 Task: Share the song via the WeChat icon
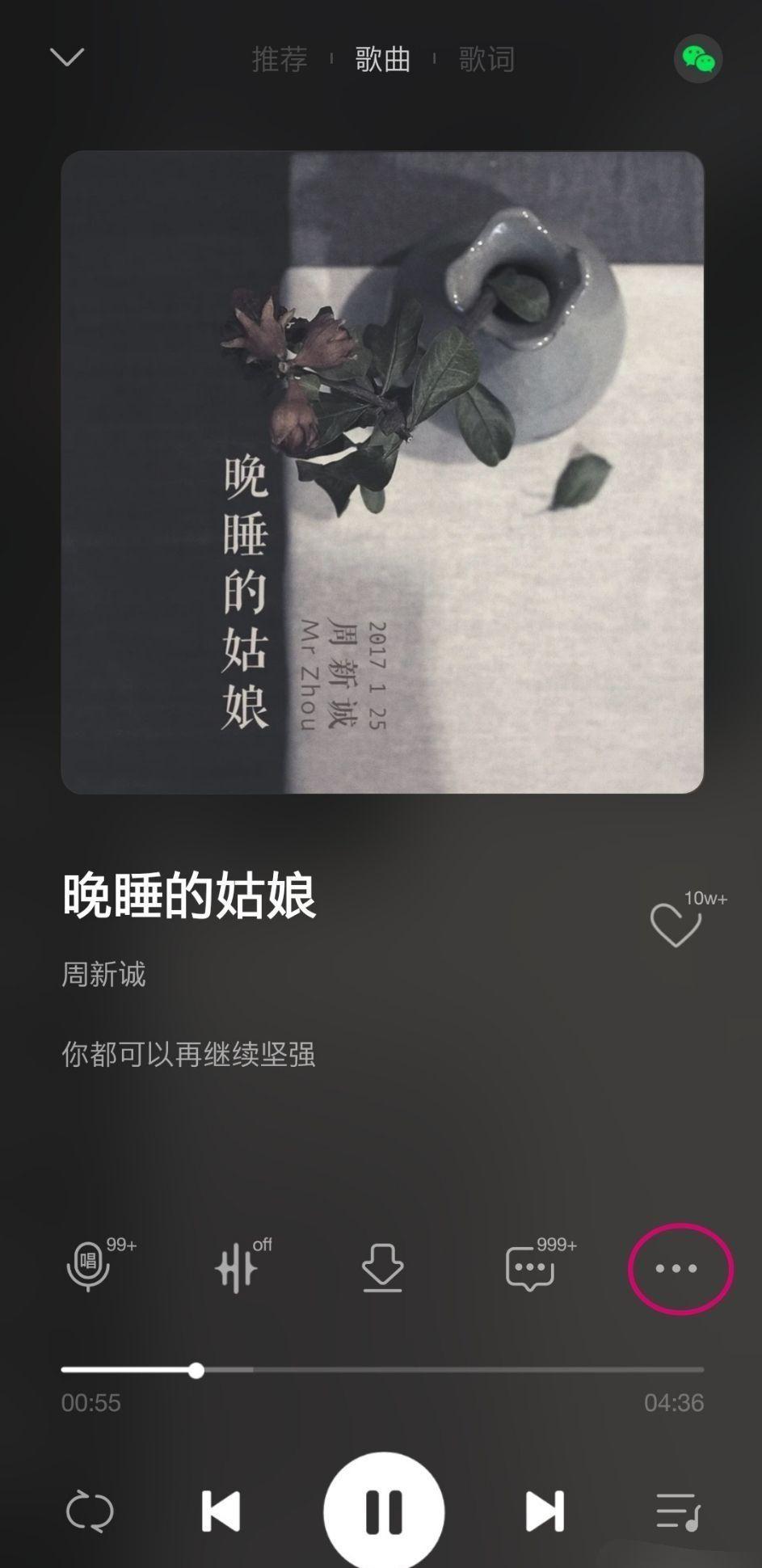point(698,59)
